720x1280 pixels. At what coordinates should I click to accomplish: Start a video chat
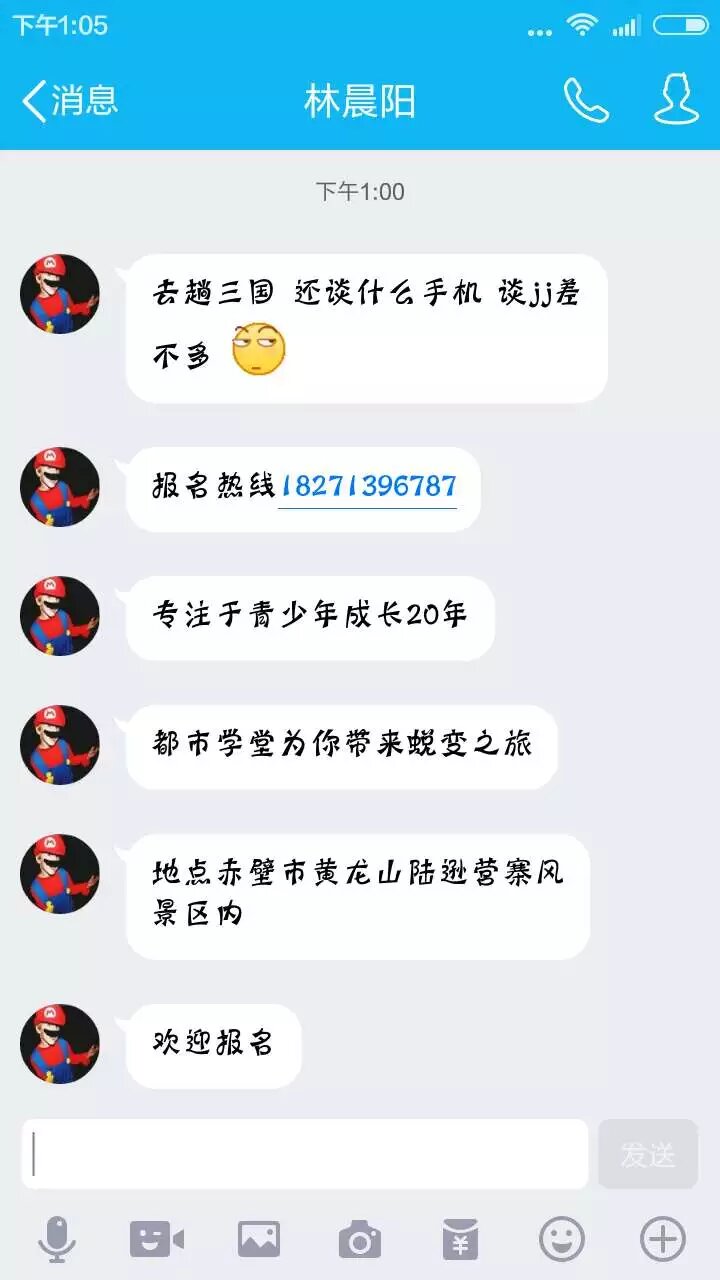click(157, 1240)
